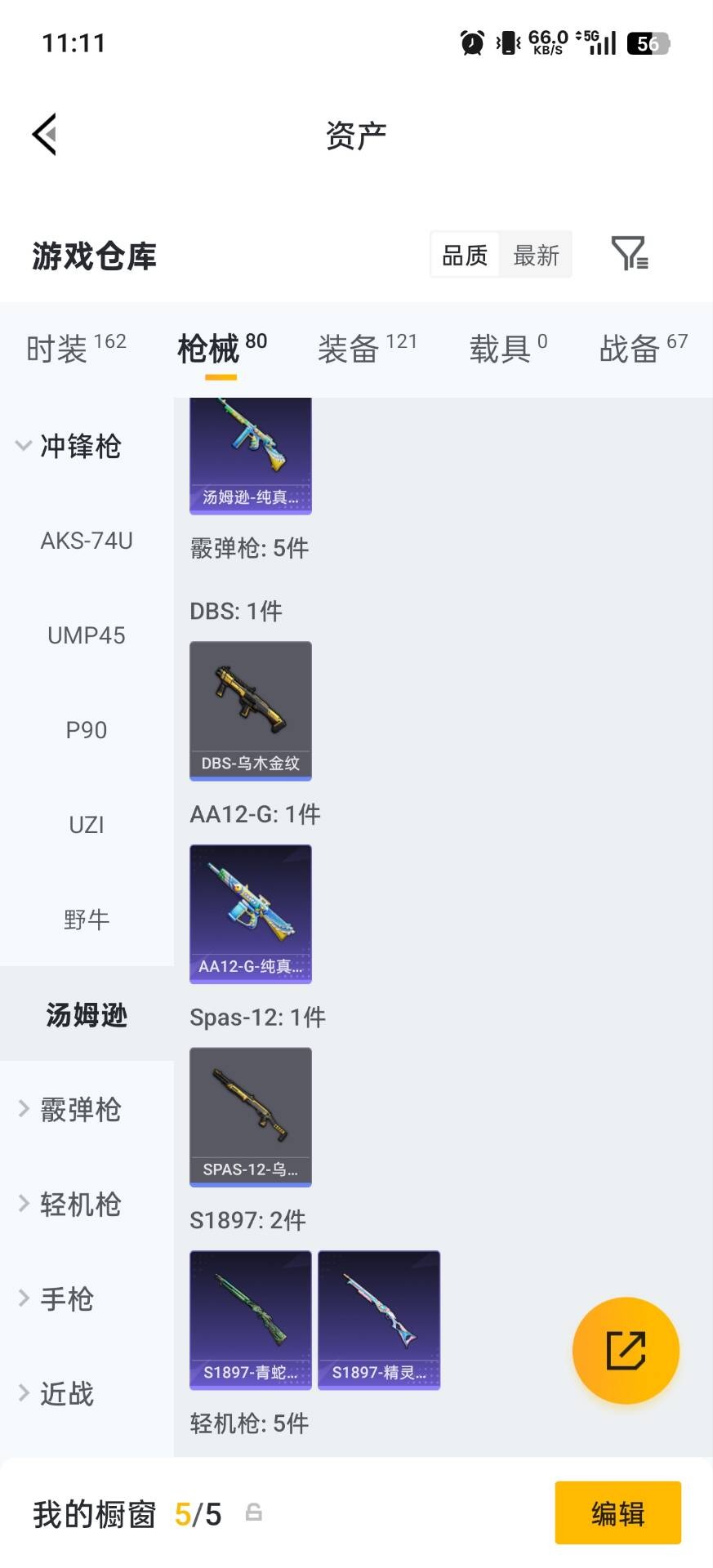
Task: Open the DBS-乌木金纹 weapon thumbnail
Action: [x=250, y=709]
